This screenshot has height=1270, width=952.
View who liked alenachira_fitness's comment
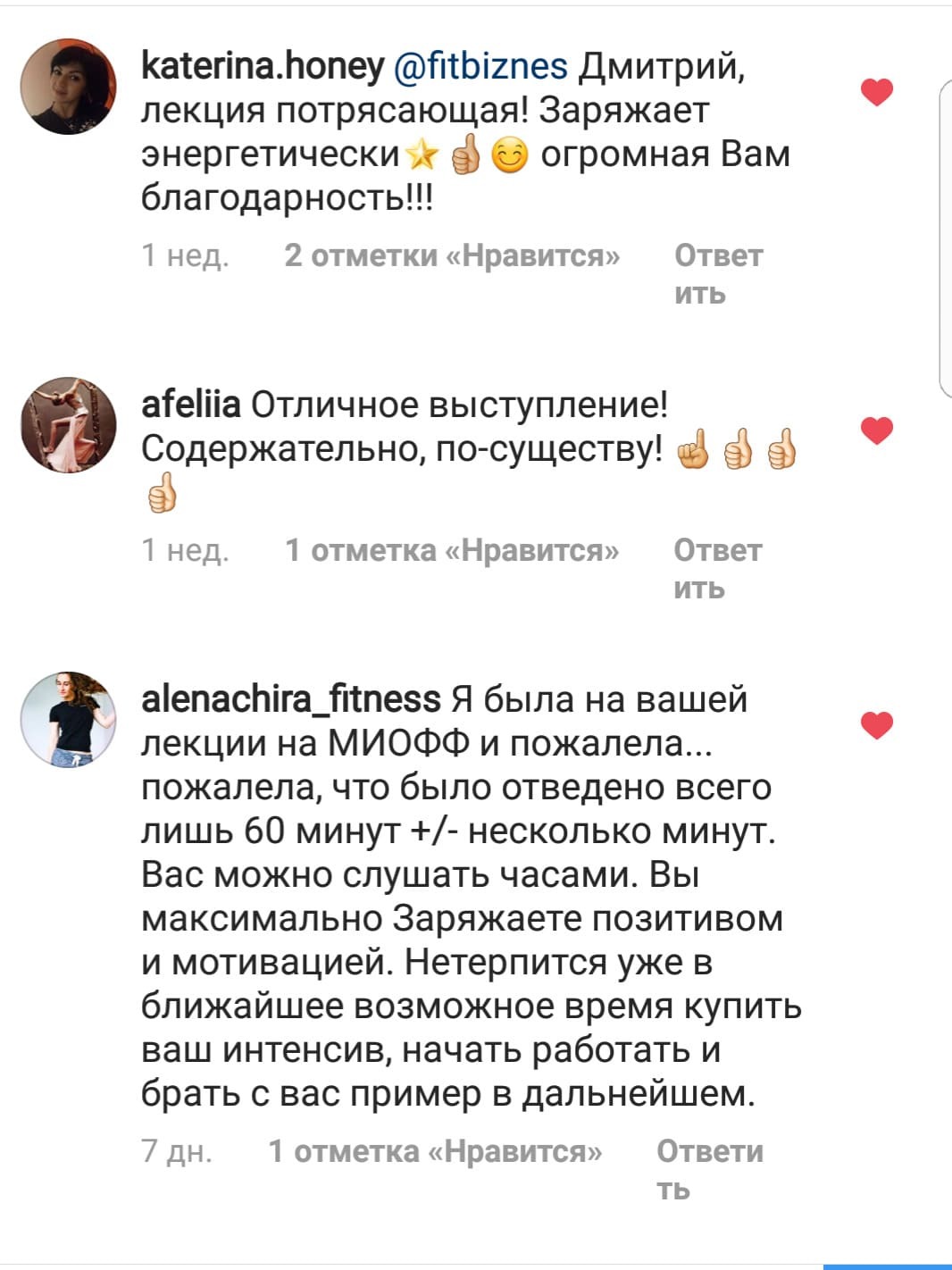point(435,1151)
